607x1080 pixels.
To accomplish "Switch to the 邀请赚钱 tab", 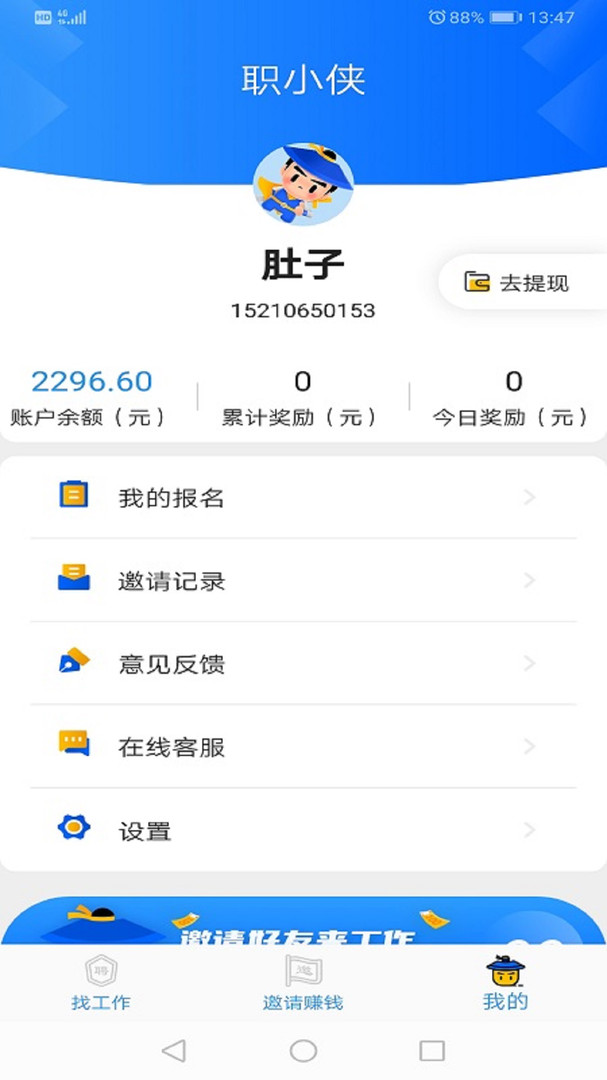I will click(x=303, y=983).
